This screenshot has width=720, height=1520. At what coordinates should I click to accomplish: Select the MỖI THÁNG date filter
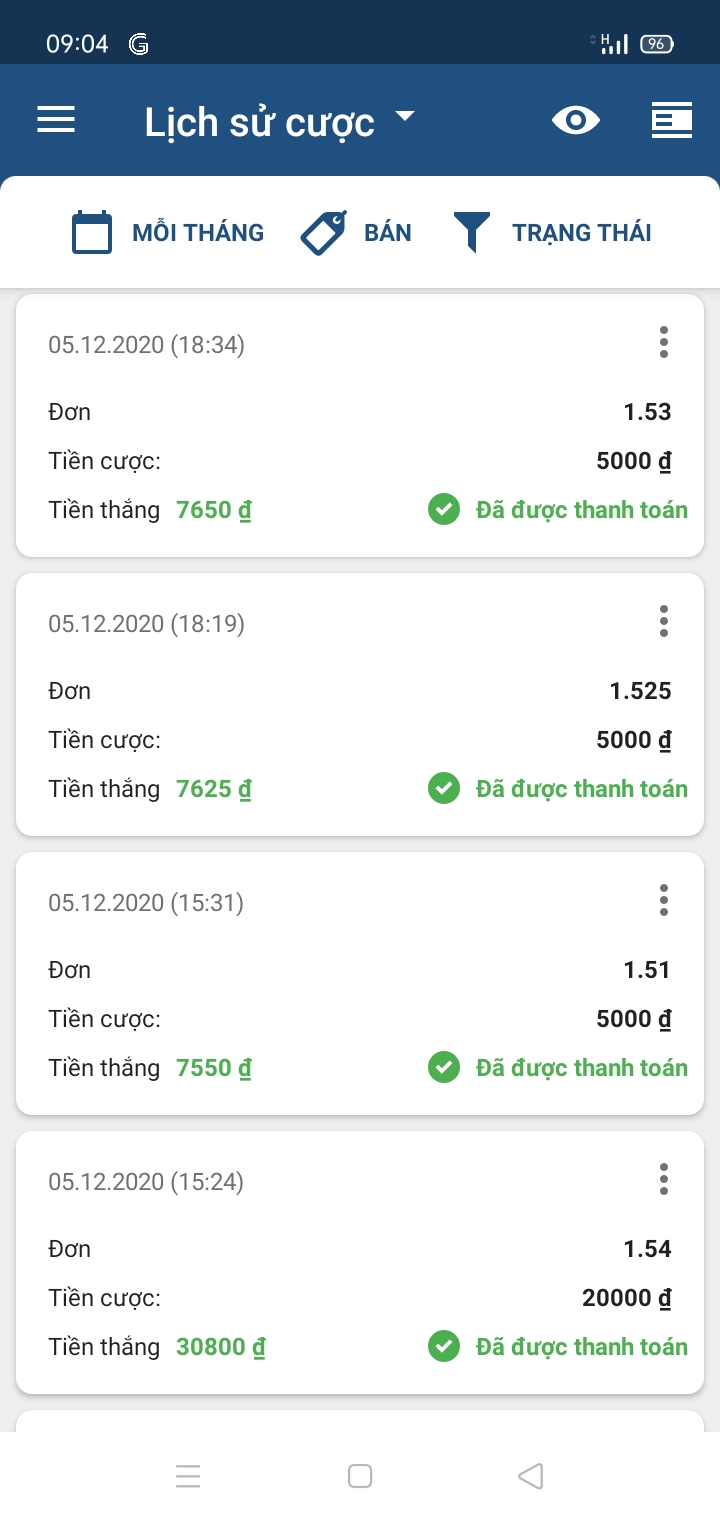168,233
